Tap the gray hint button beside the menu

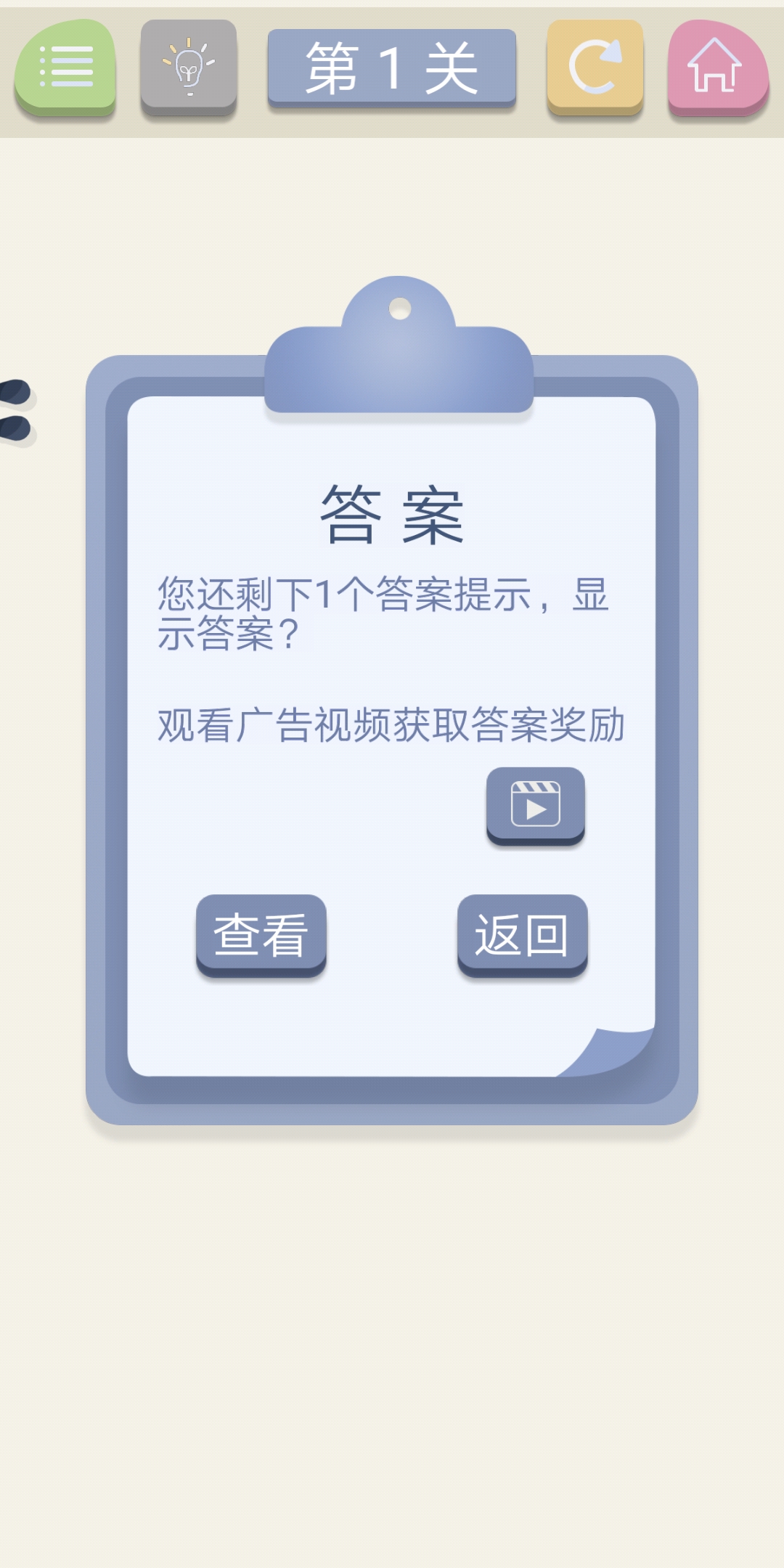[x=187, y=68]
